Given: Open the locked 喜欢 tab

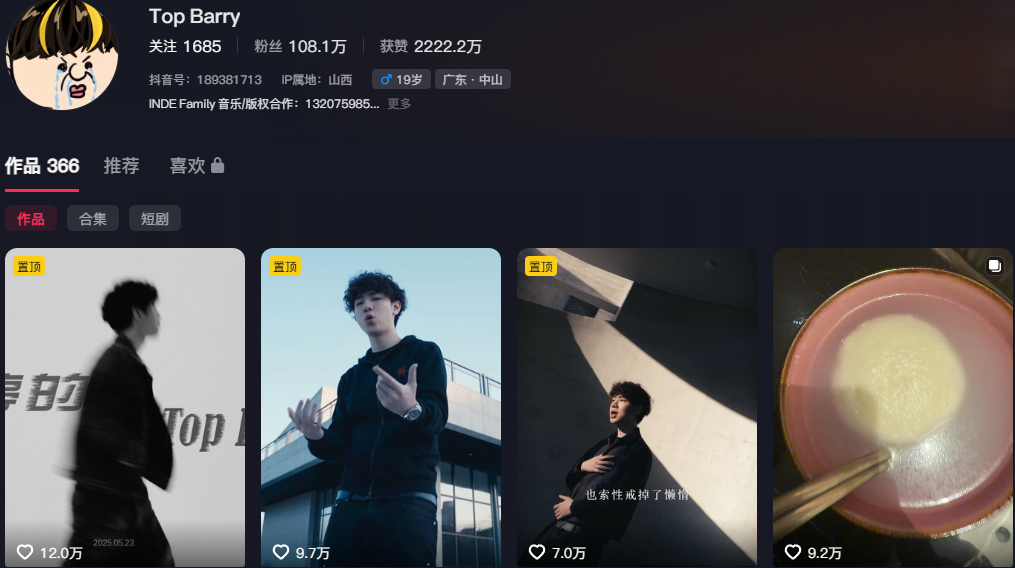Looking at the screenshot, I should pyautogui.click(x=196, y=166).
